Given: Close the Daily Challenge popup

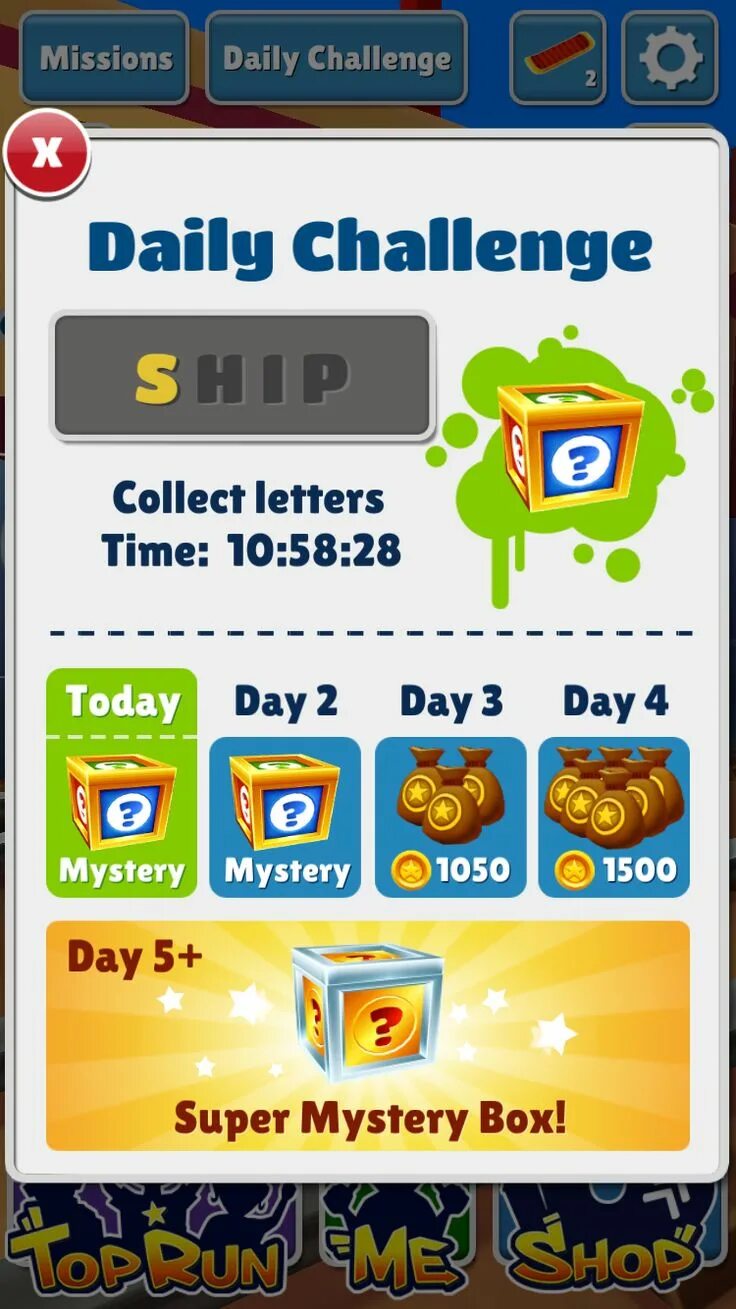Looking at the screenshot, I should tap(46, 153).
